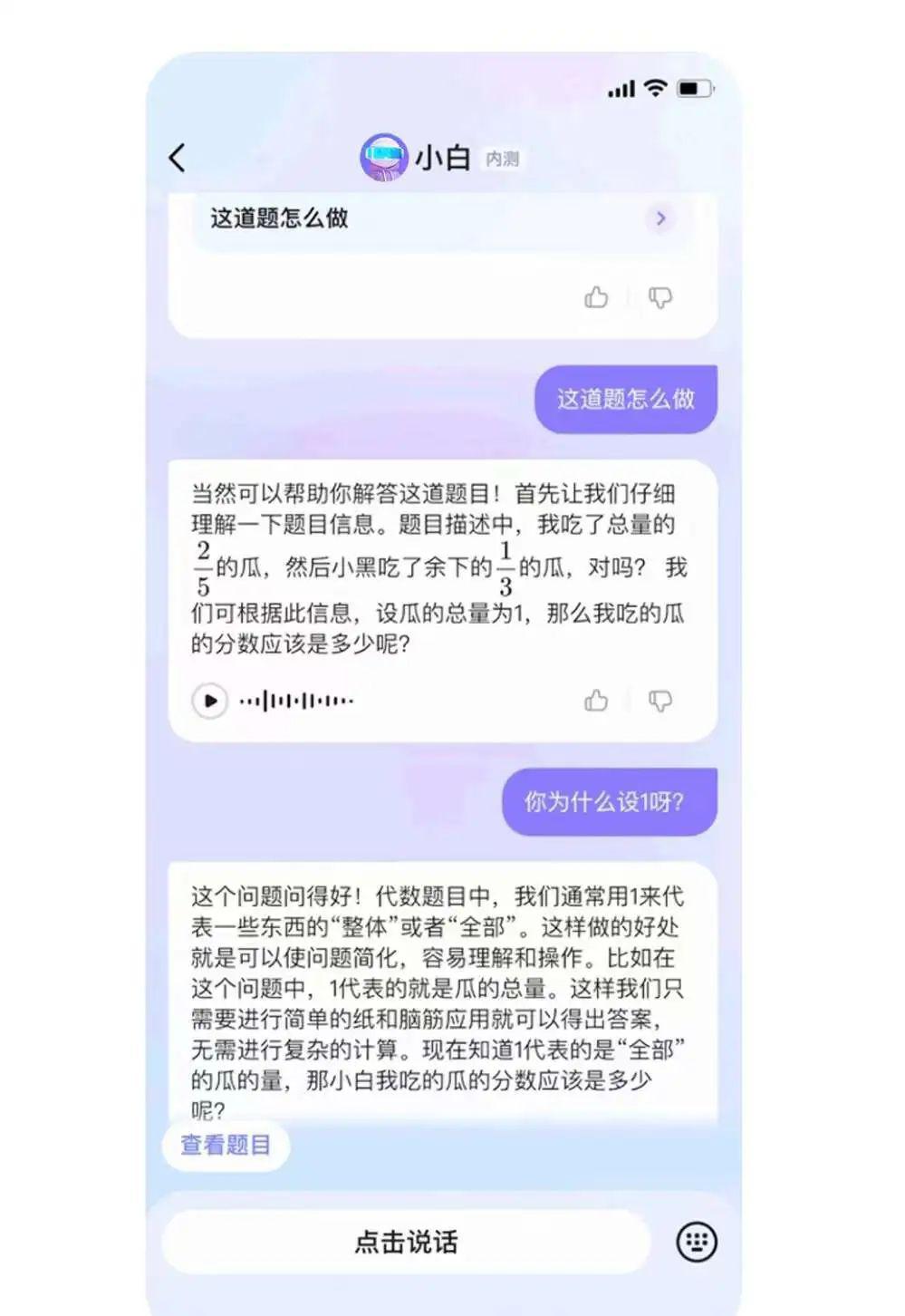This screenshot has height=1316, width=905.
Task: Like the reply above 这道题怎么做 bubble
Action: point(596,297)
